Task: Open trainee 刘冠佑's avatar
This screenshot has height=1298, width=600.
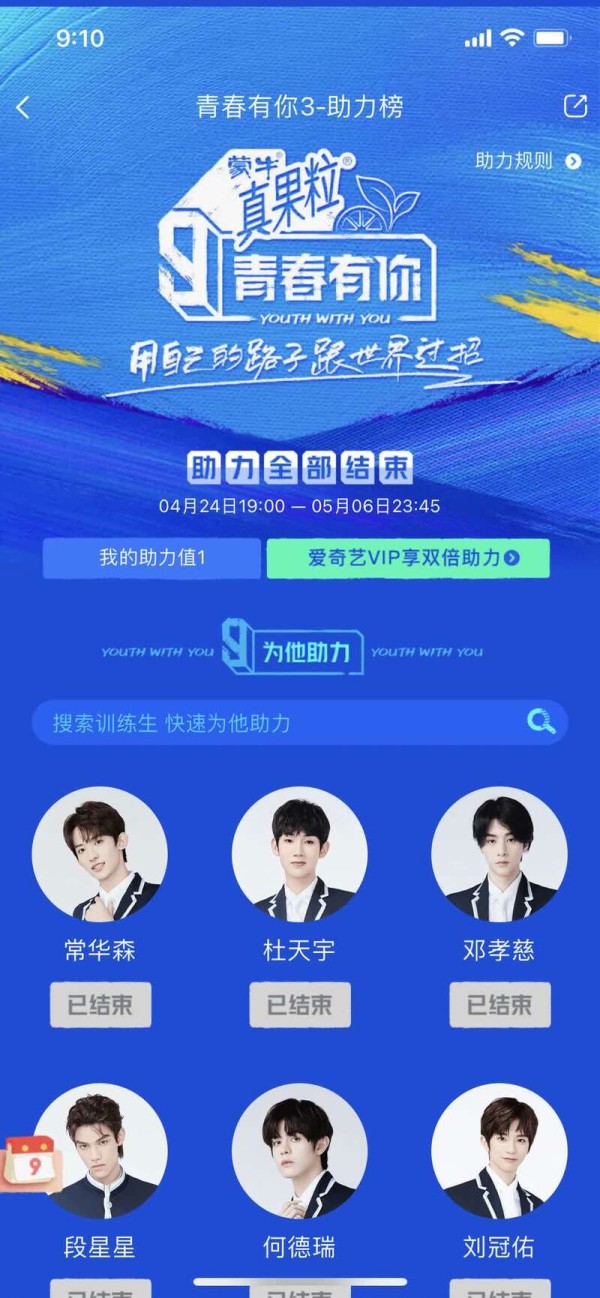Action: pyautogui.click(x=500, y=1151)
